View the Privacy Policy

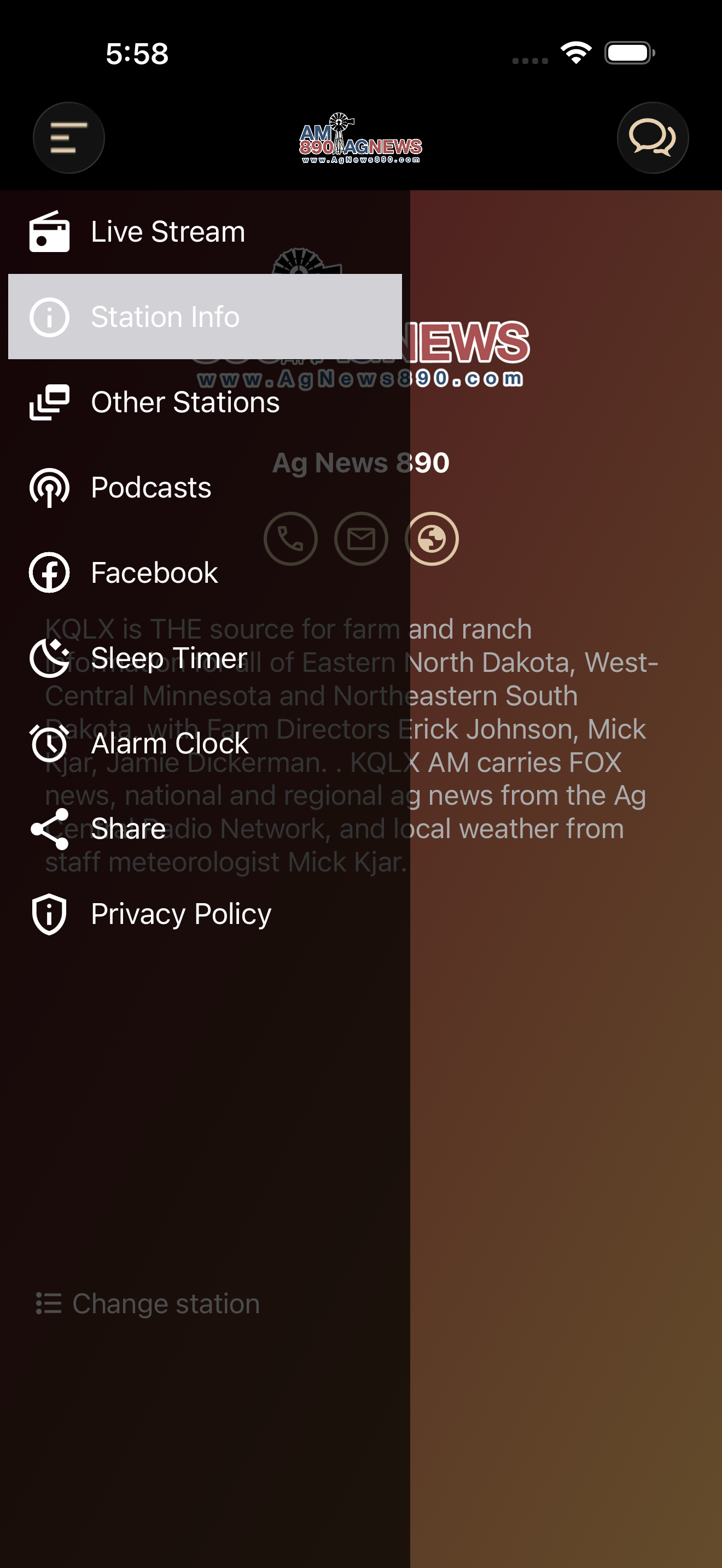205,914
